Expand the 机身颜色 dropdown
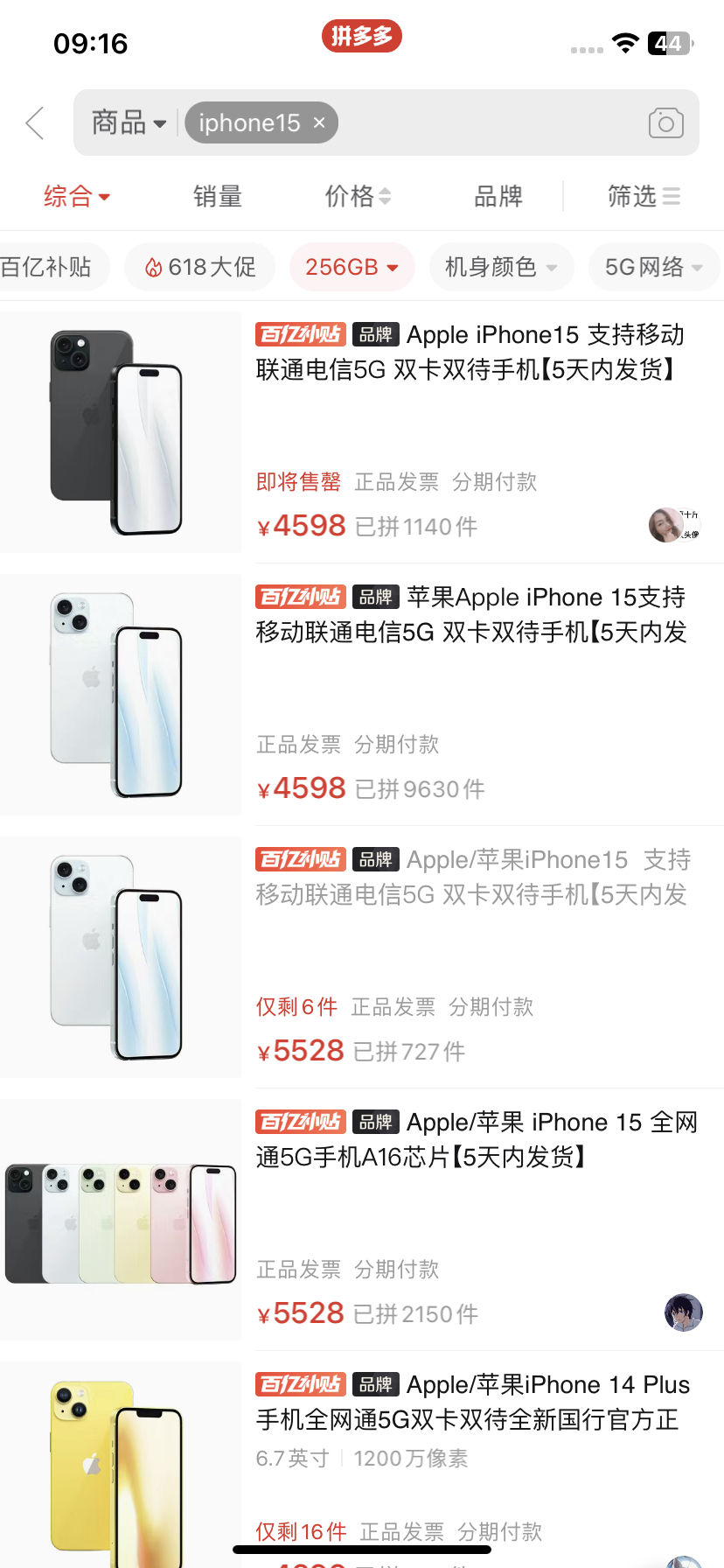Viewport: 724px width, 1568px height. coord(501,267)
